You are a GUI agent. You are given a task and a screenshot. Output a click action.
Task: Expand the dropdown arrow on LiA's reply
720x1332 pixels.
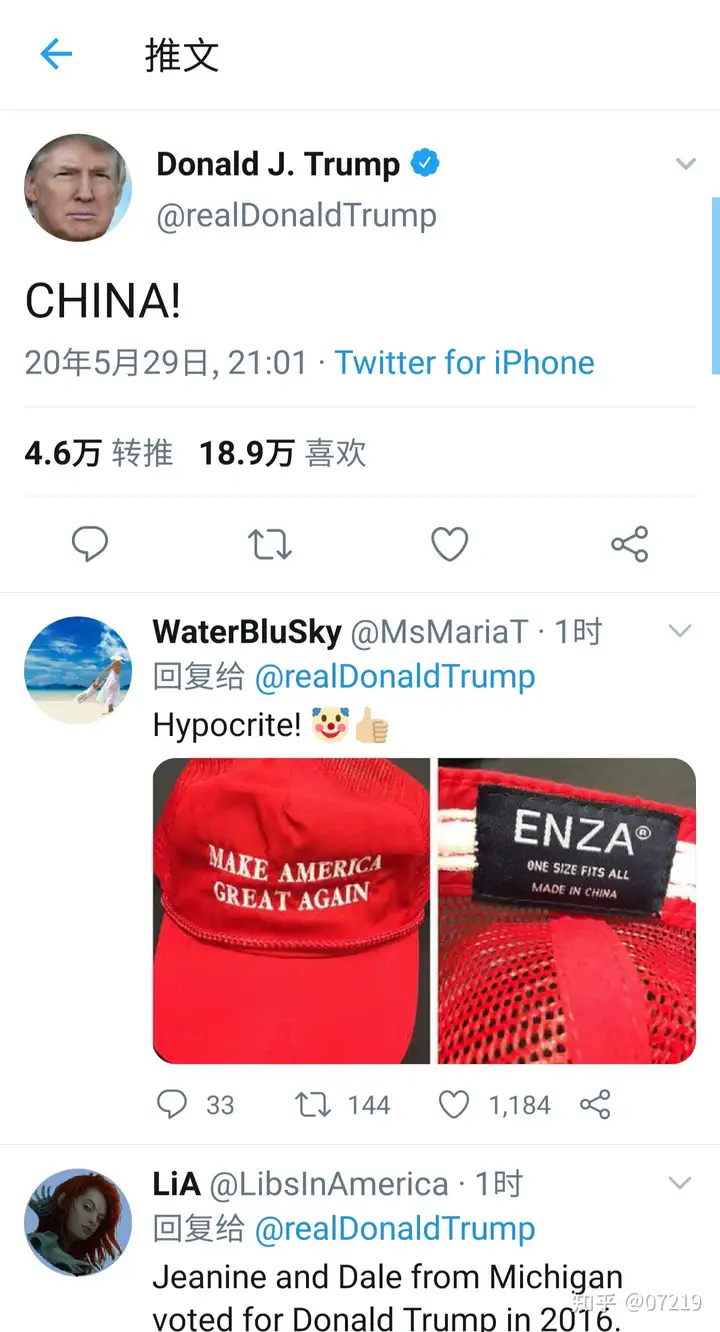pyautogui.click(x=680, y=1183)
